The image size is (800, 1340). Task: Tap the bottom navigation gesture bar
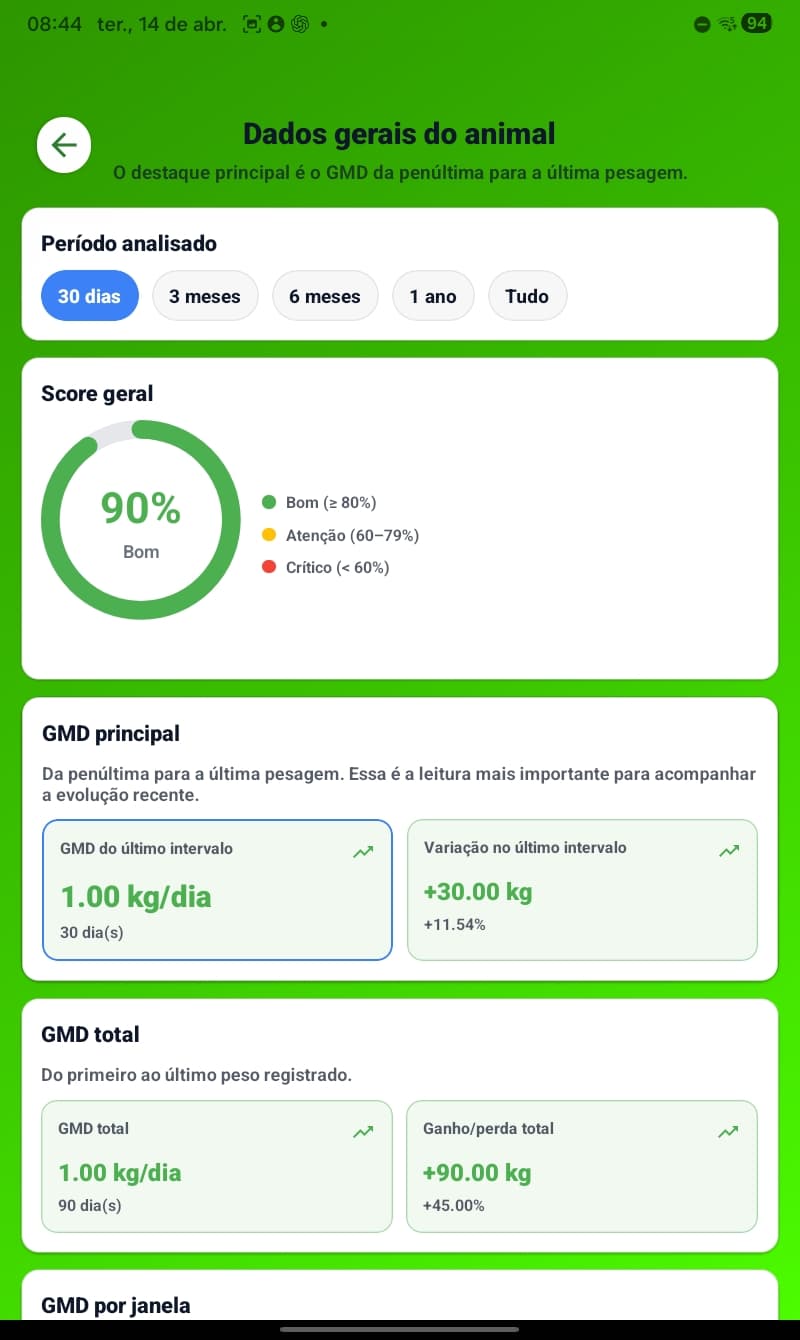click(400, 1330)
